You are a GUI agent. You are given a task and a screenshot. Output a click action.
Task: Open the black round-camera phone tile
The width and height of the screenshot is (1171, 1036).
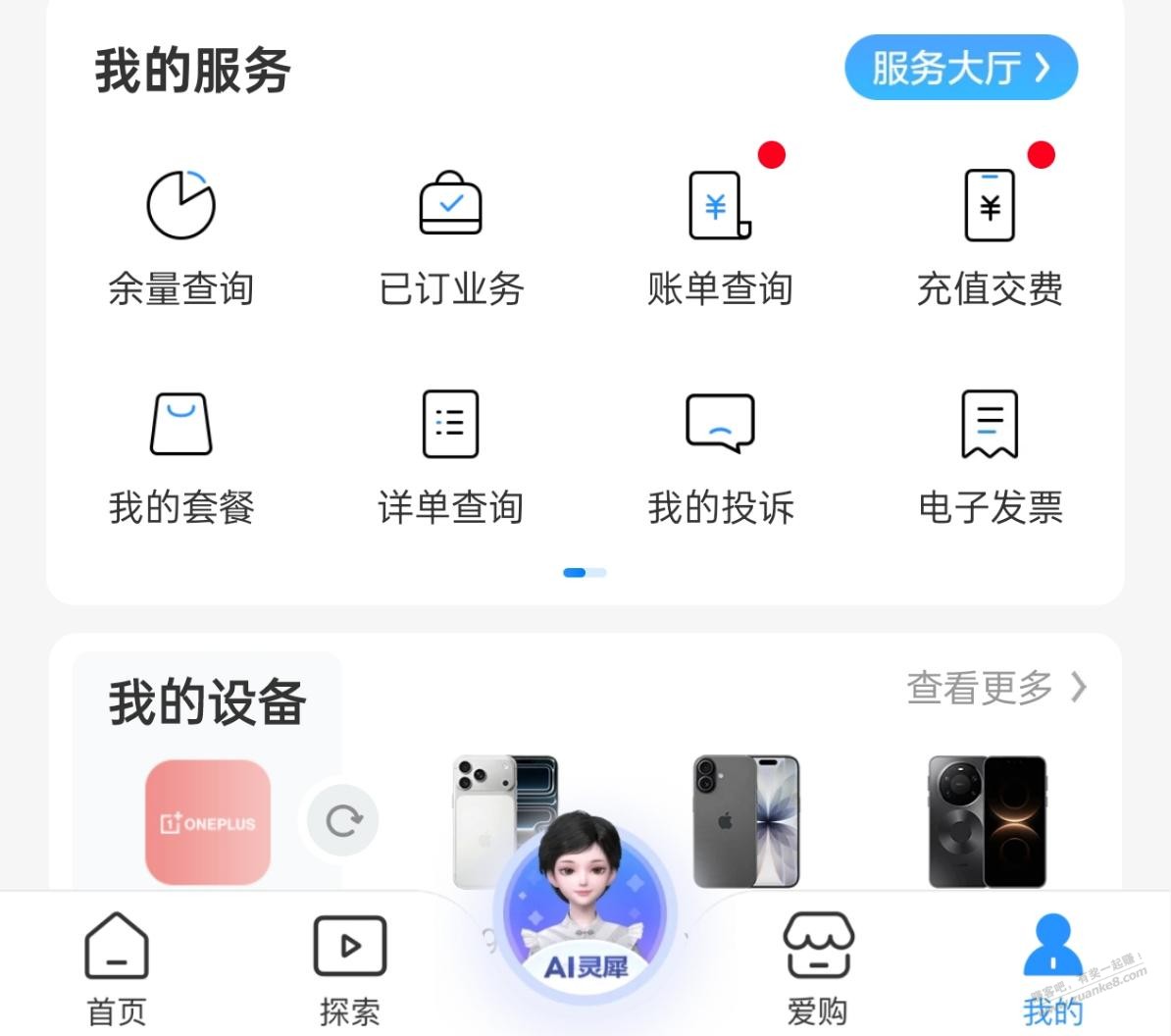987,820
